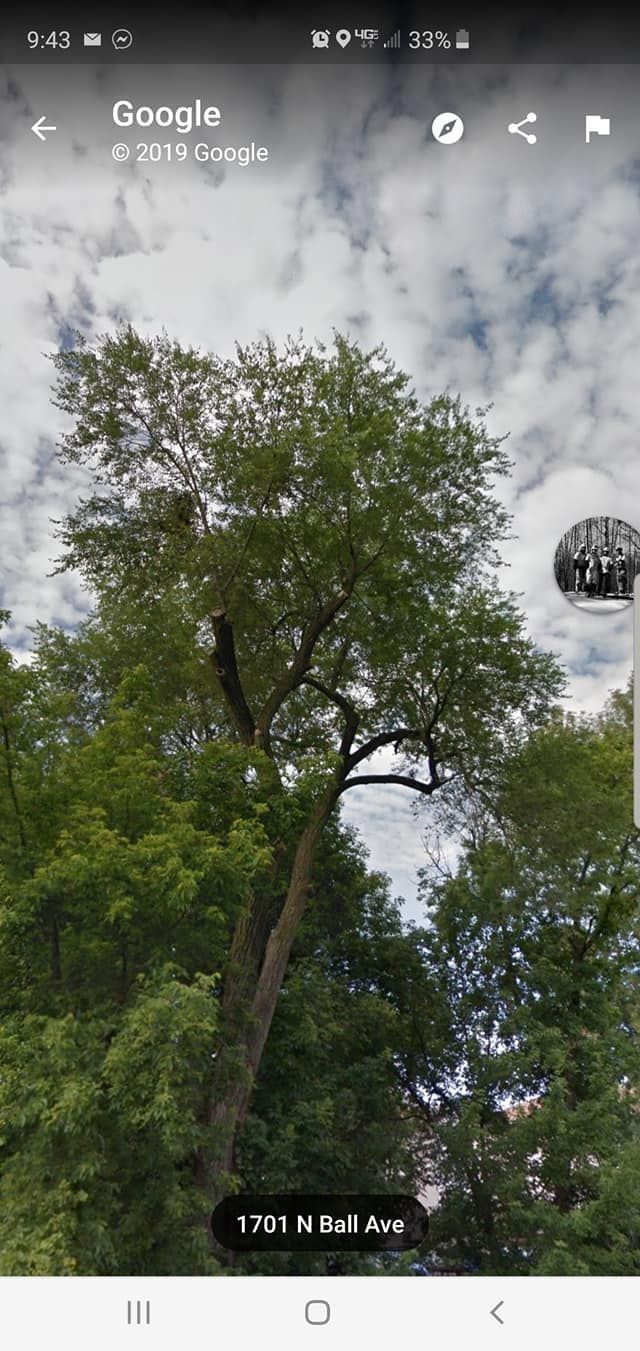
Task: Go to the home screen
Action: point(318,1313)
